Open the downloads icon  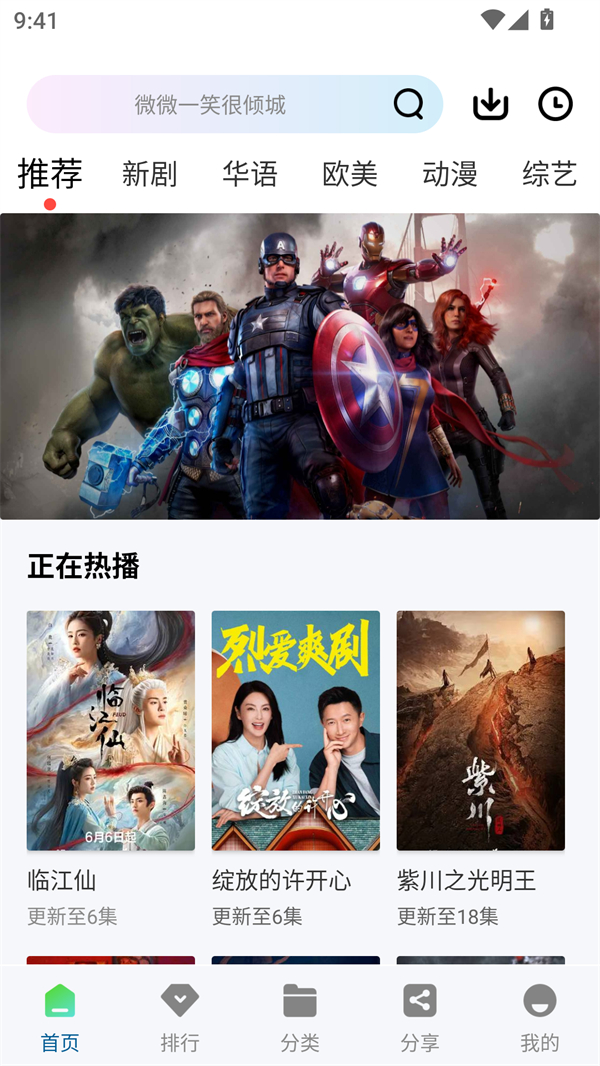click(x=490, y=104)
